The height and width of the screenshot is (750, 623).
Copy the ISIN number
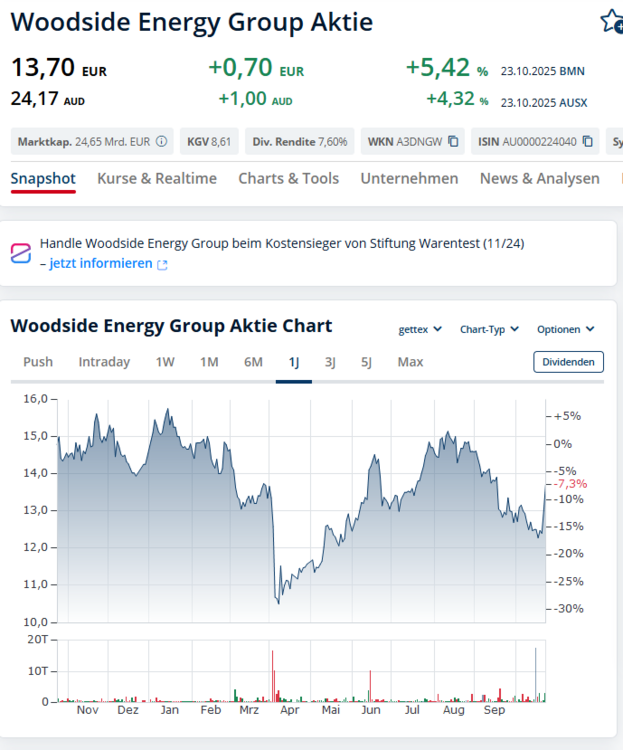pyautogui.click(x=588, y=142)
